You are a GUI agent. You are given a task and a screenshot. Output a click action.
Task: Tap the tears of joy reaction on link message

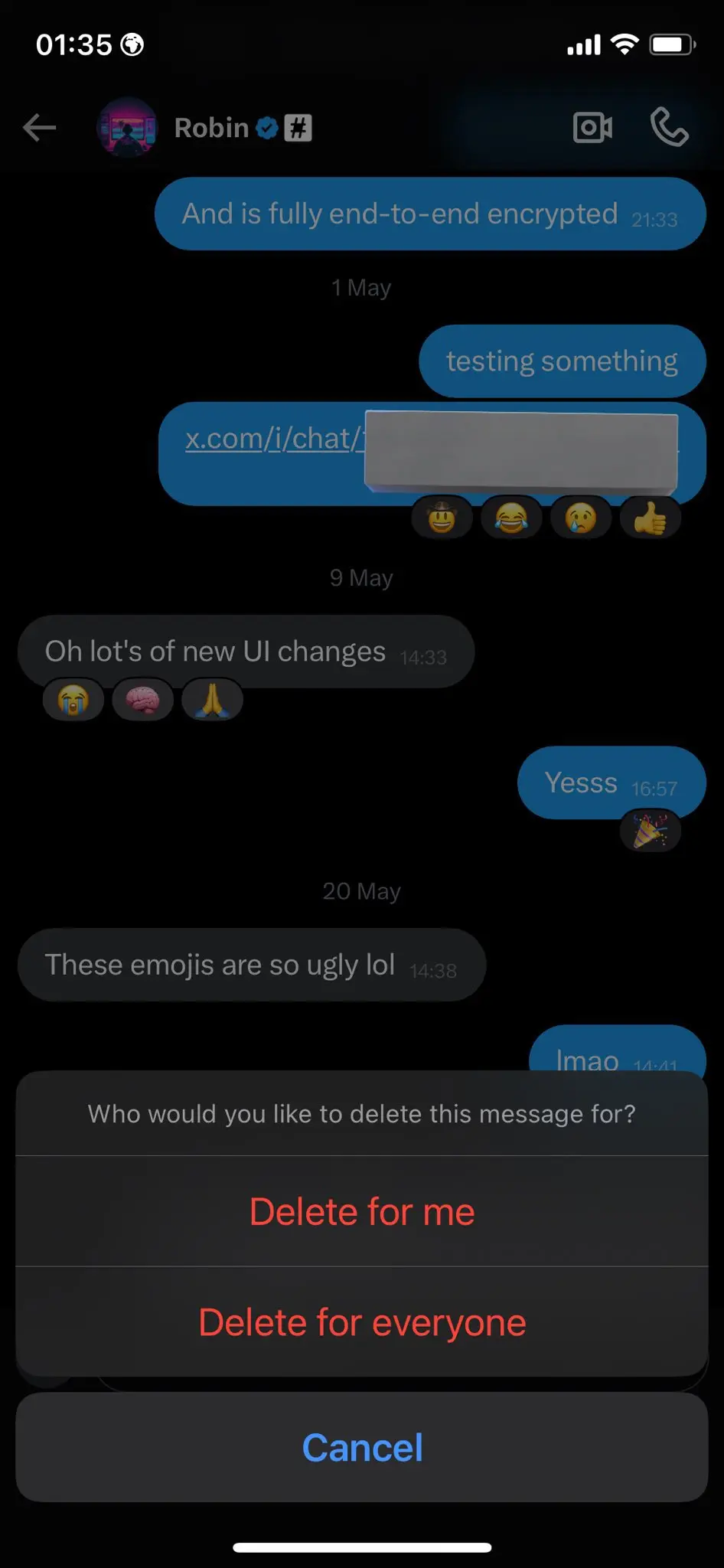click(x=511, y=518)
